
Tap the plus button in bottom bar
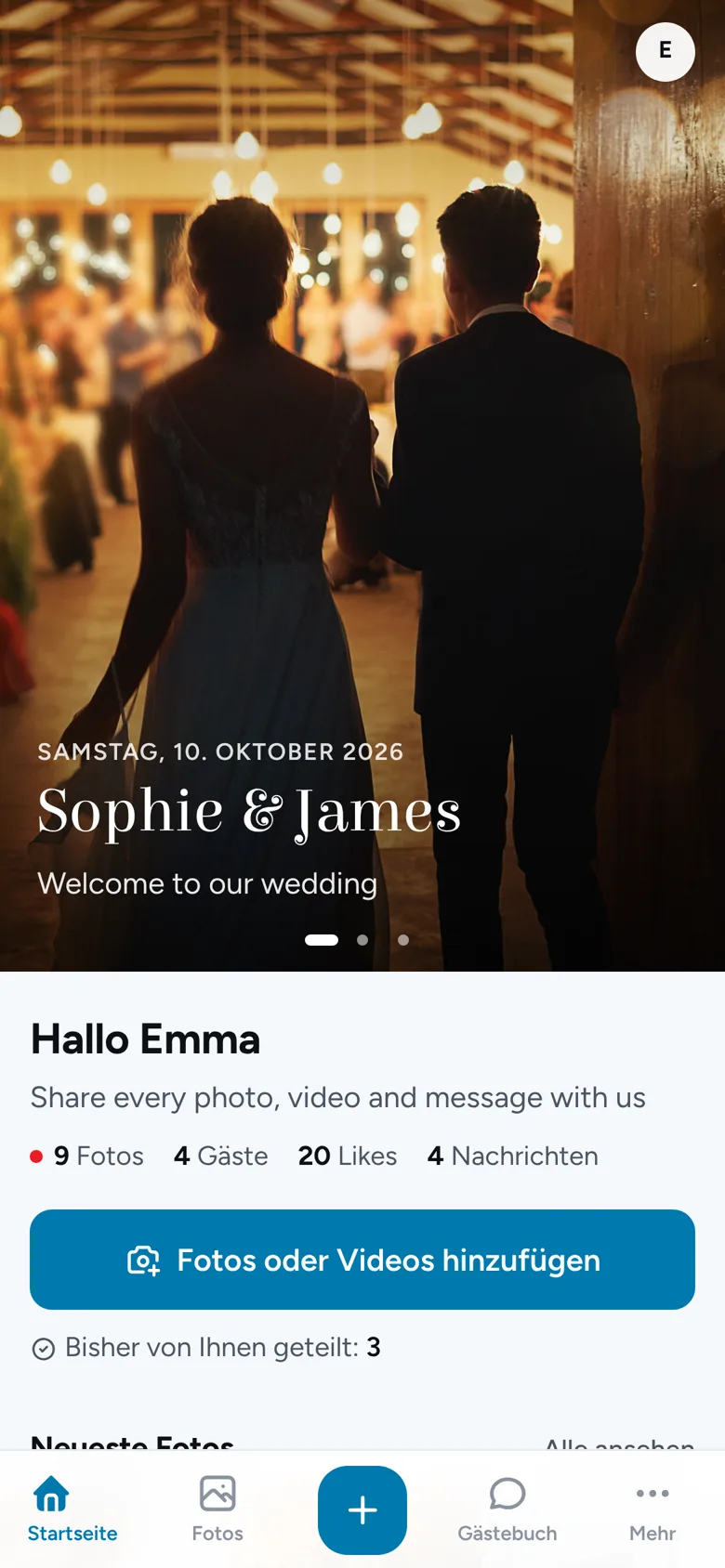[x=362, y=1510]
